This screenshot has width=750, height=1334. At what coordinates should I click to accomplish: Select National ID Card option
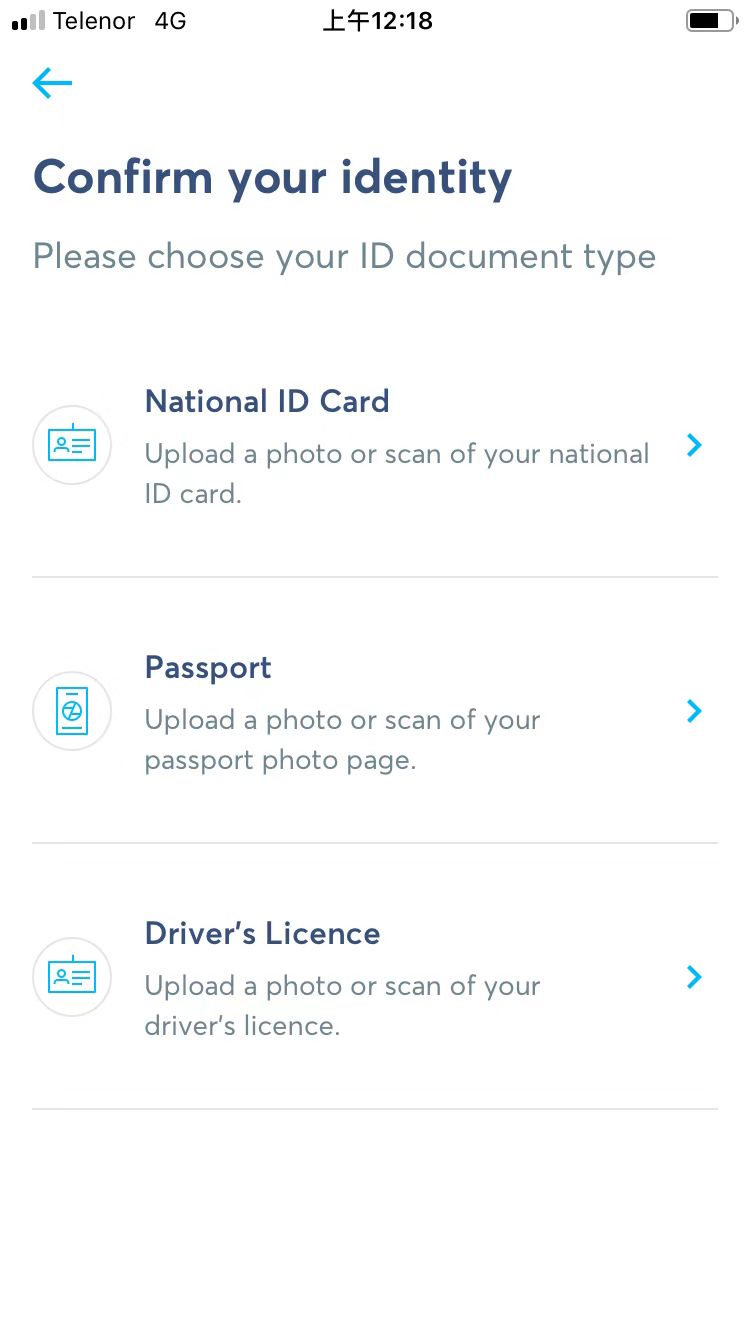coord(374,446)
